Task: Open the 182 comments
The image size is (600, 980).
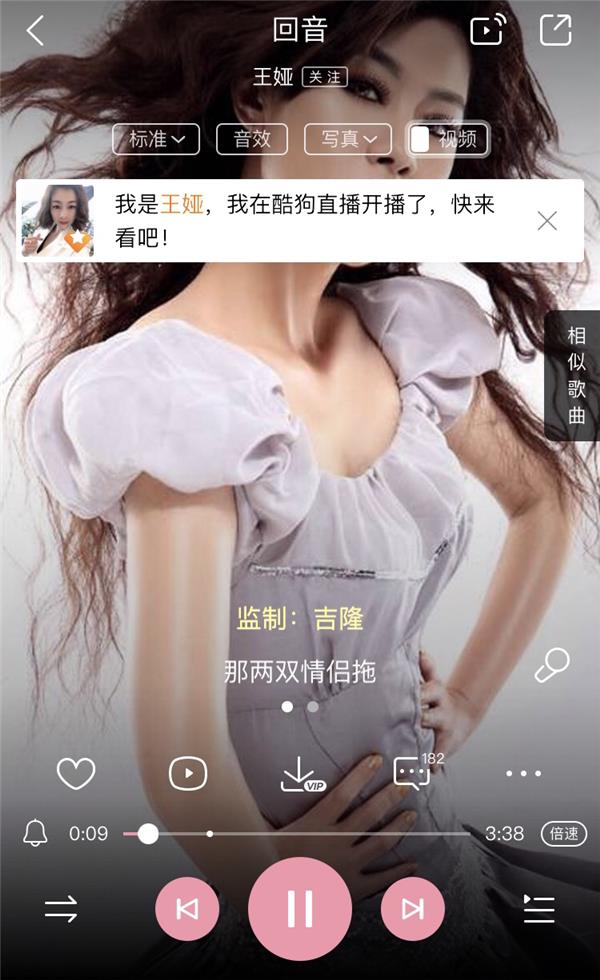Action: (x=412, y=773)
